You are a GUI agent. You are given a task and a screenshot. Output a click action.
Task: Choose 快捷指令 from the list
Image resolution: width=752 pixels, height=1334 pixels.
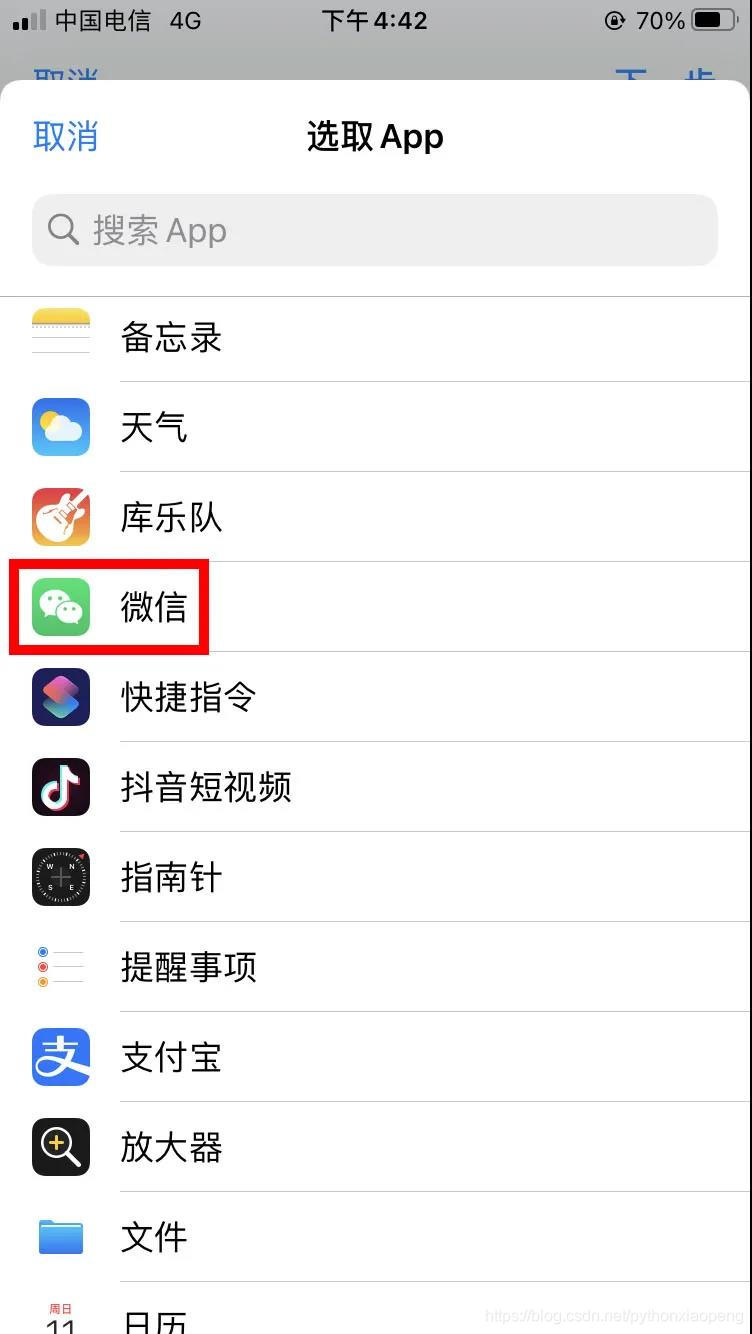188,697
